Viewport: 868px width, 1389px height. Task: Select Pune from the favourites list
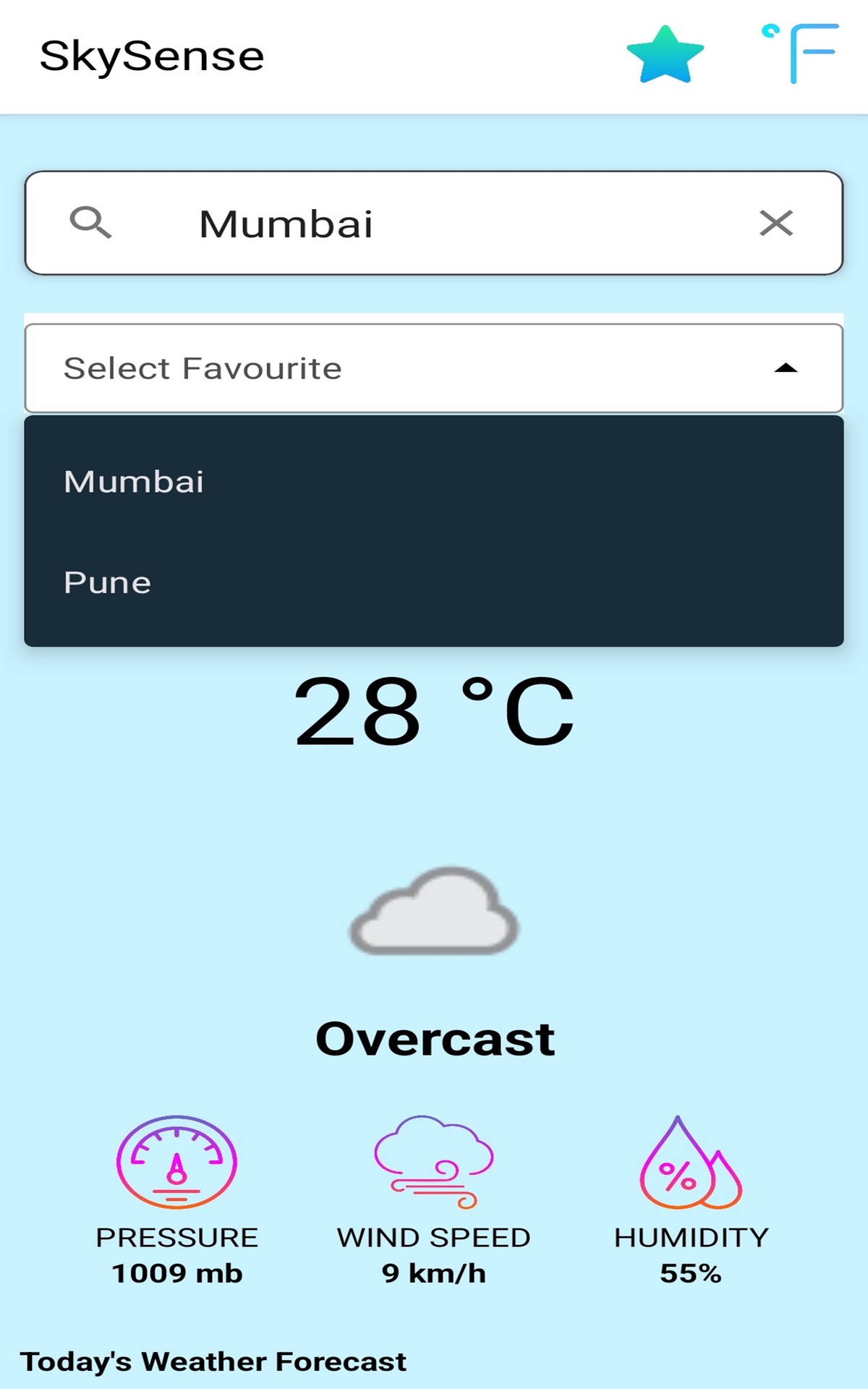click(x=106, y=581)
